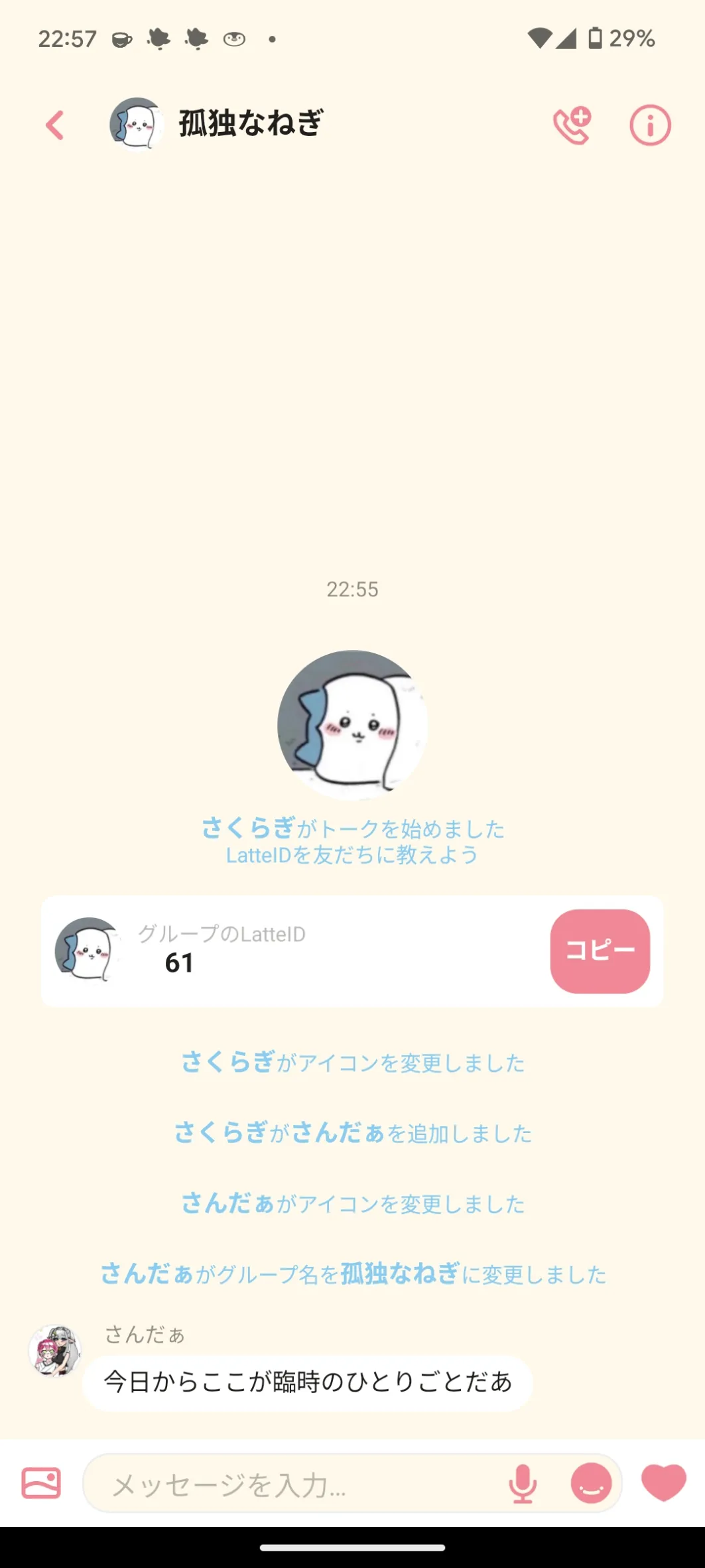Open さんだぁ's profile avatar beside the message
The width and height of the screenshot is (705, 1568).
tap(55, 1350)
